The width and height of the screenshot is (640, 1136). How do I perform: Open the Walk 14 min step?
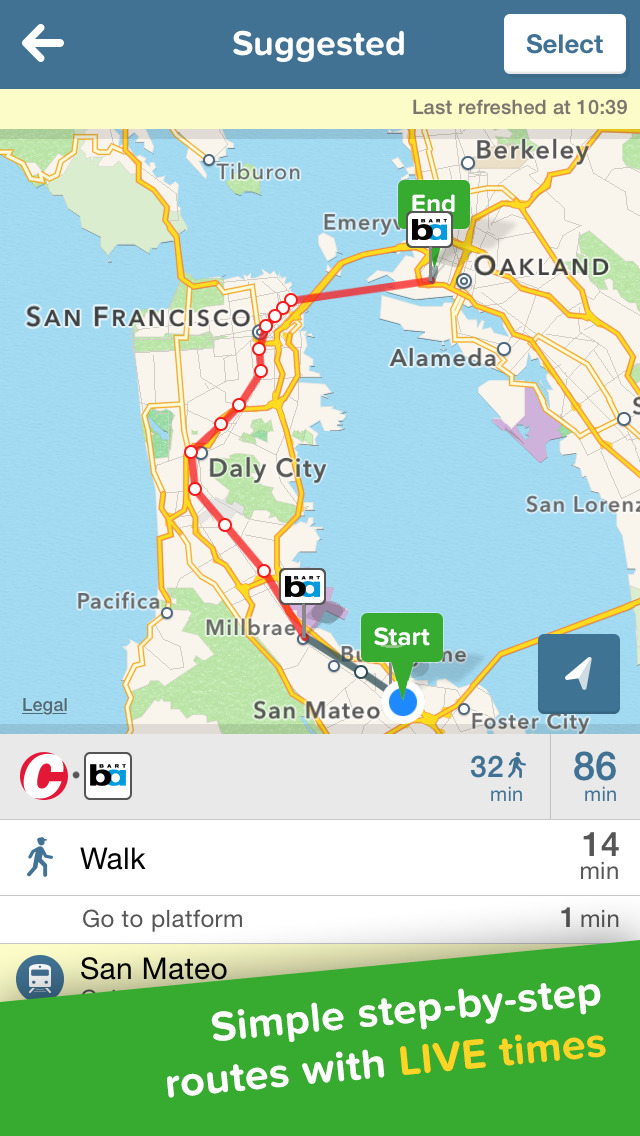(x=320, y=858)
